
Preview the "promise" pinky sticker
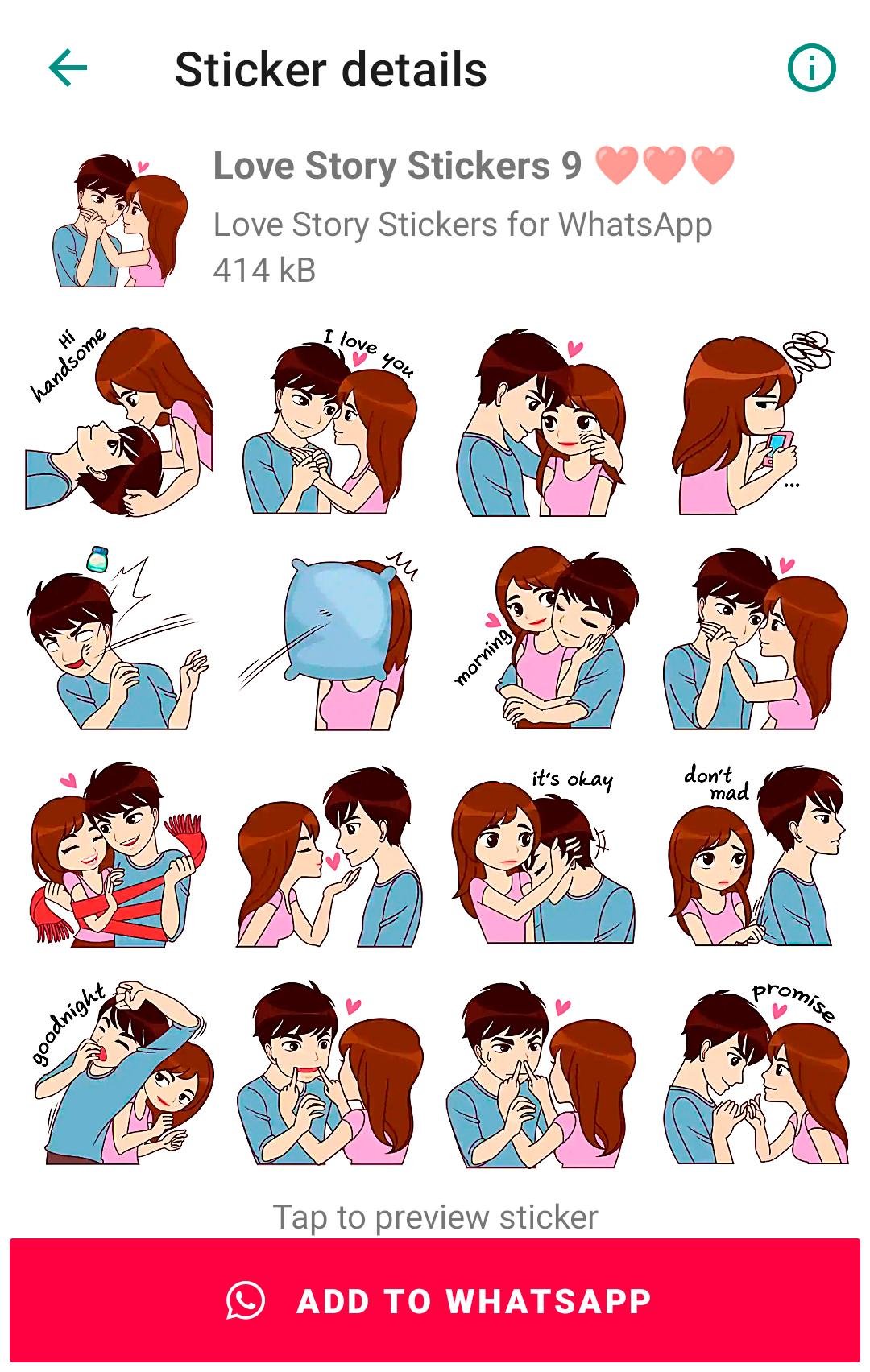coord(753,1072)
